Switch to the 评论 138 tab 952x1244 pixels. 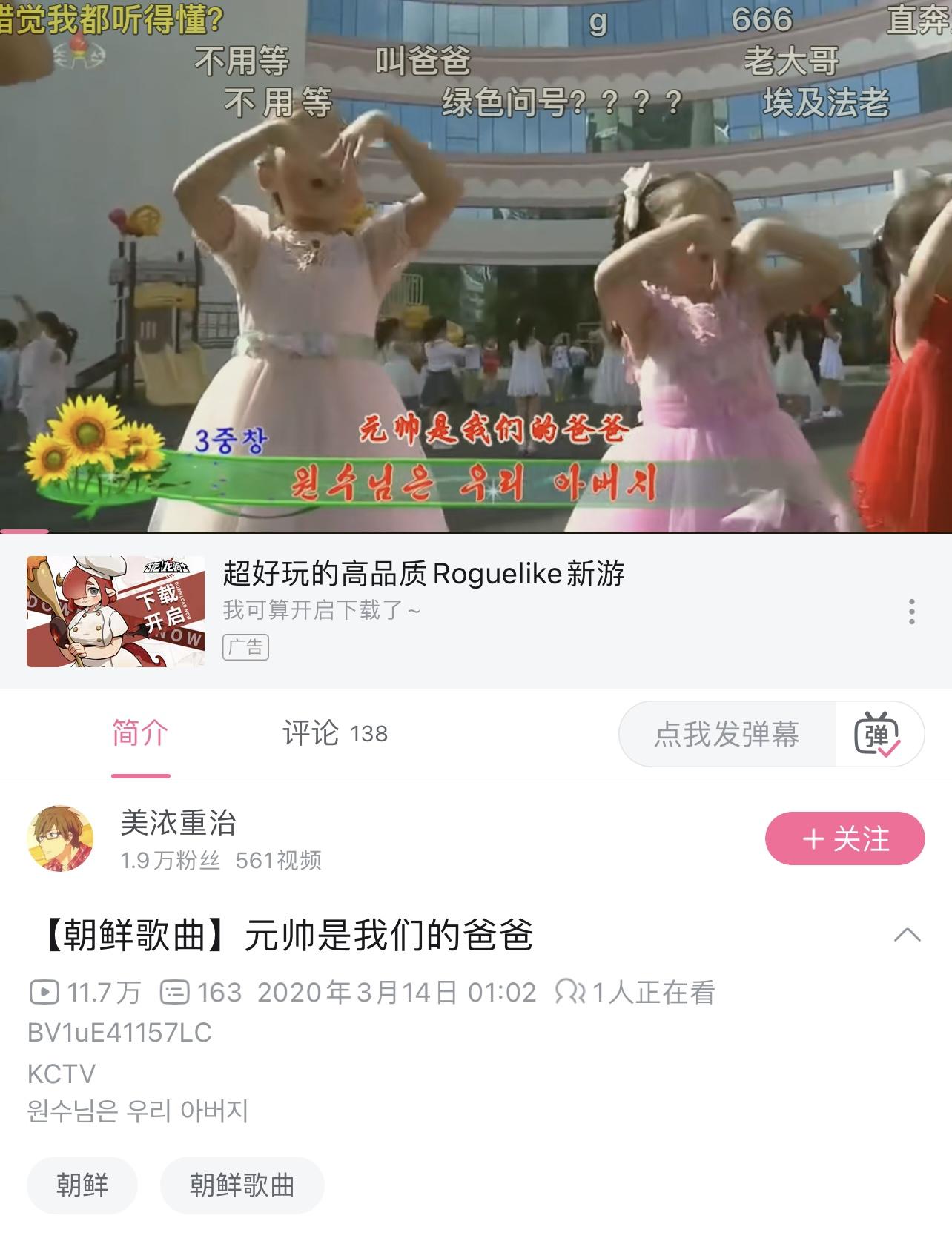point(334,733)
